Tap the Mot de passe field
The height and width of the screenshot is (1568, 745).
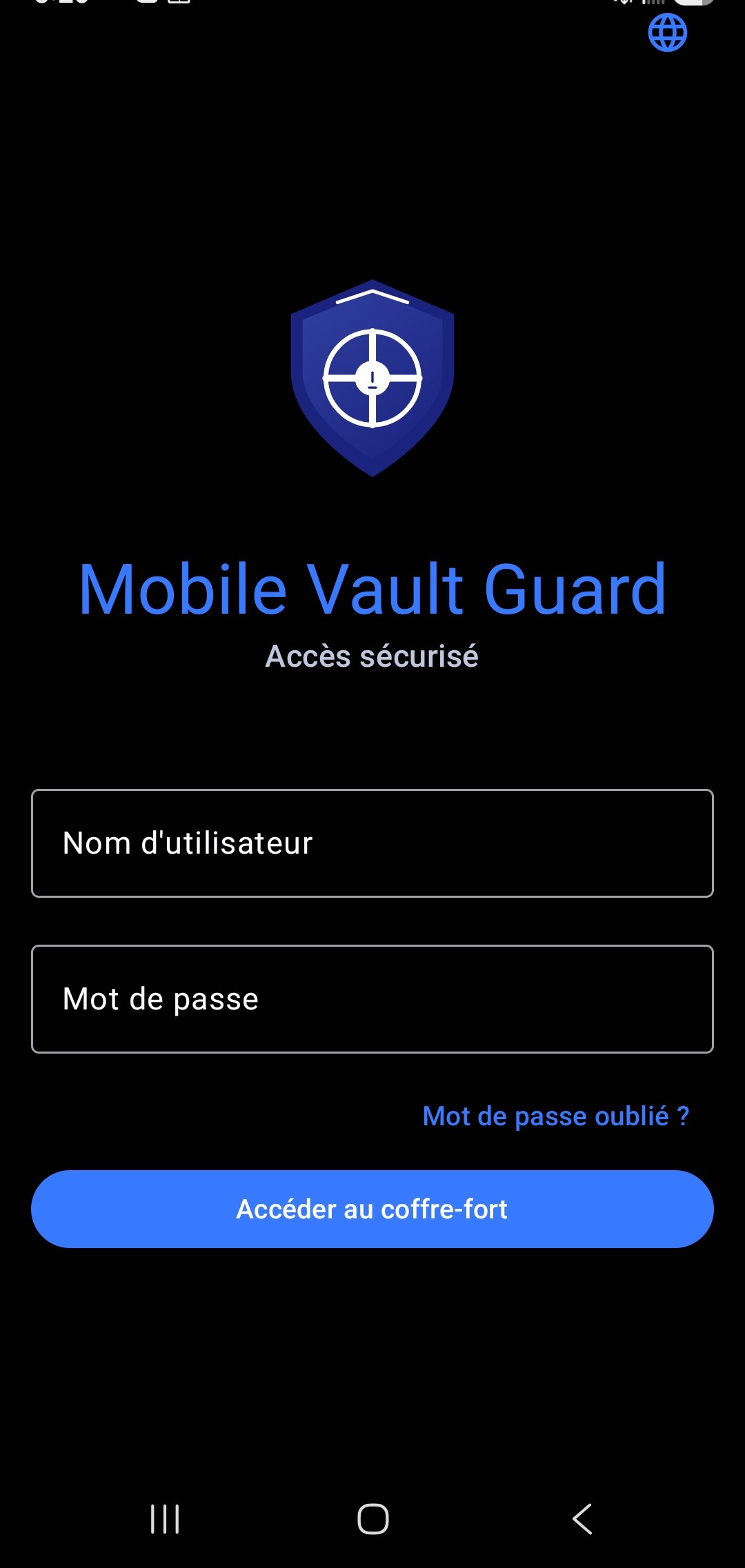point(372,999)
